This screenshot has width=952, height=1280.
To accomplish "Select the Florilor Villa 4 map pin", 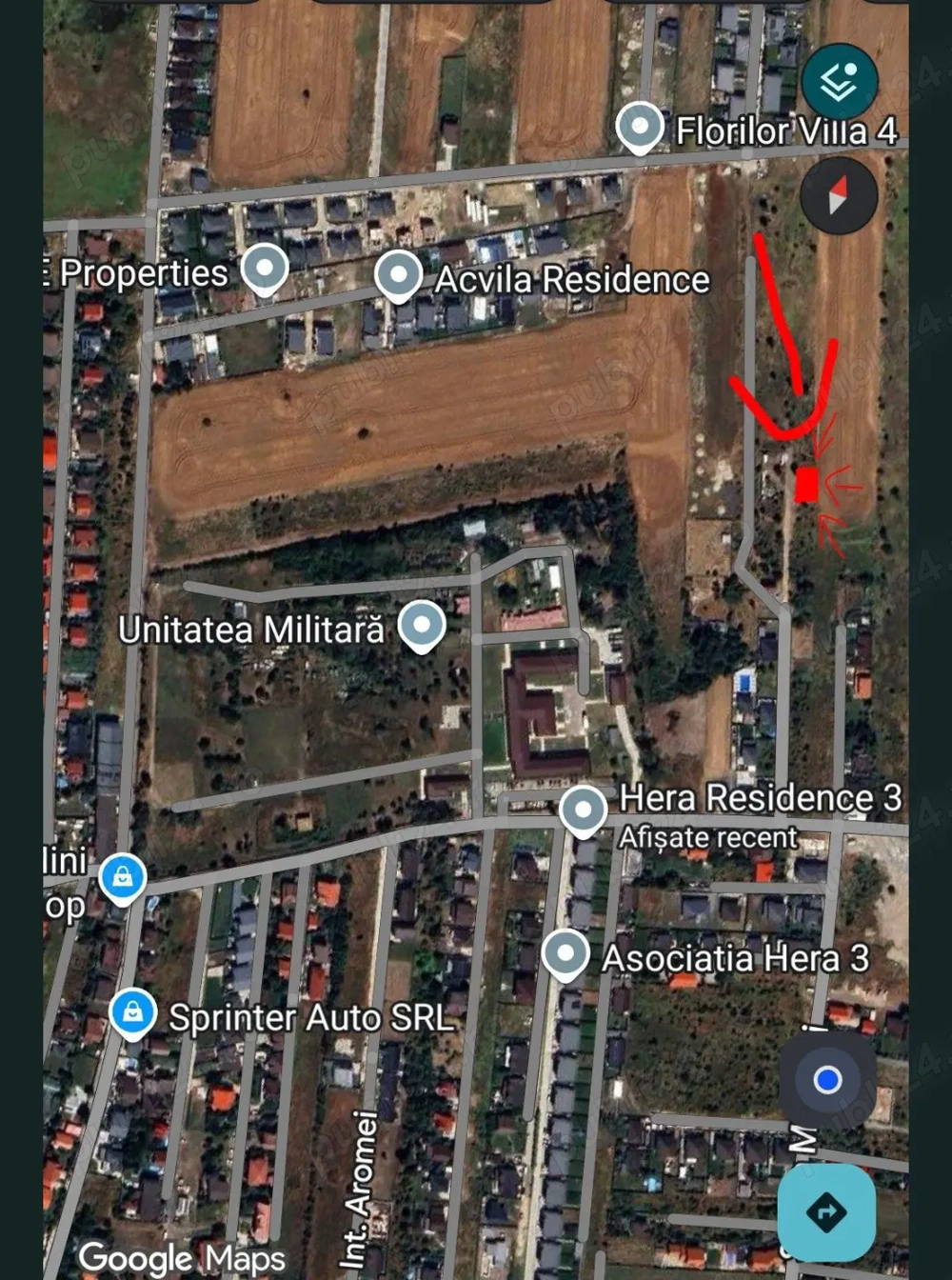I will pyautogui.click(x=643, y=127).
